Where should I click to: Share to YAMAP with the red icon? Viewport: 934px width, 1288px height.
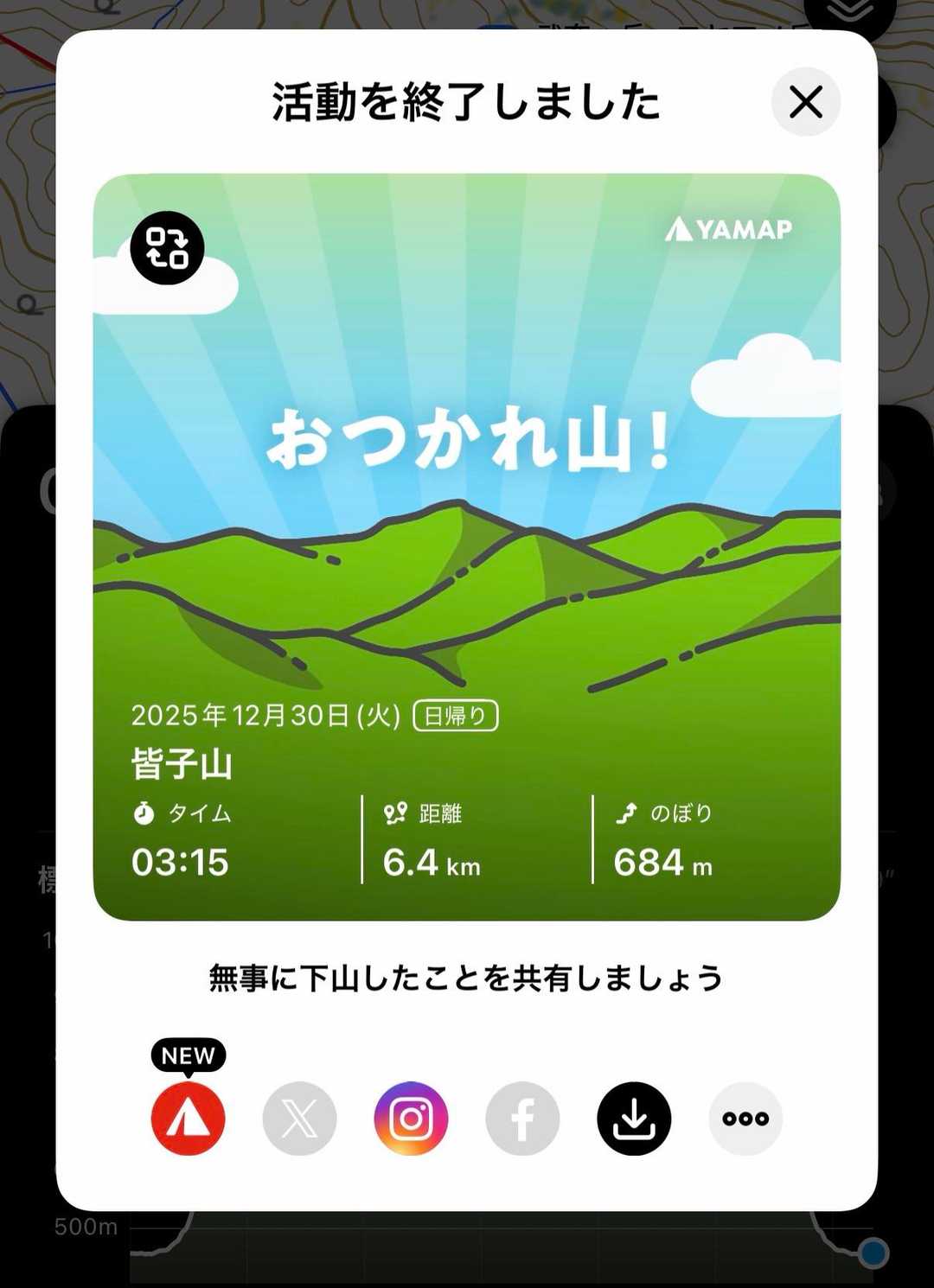click(x=189, y=1119)
